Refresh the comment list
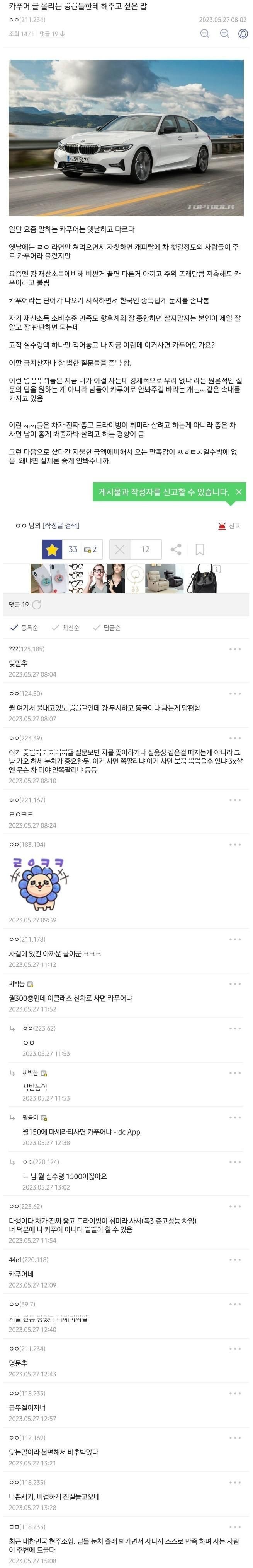Screen dimensions: 253x1568 (x=36, y=604)
